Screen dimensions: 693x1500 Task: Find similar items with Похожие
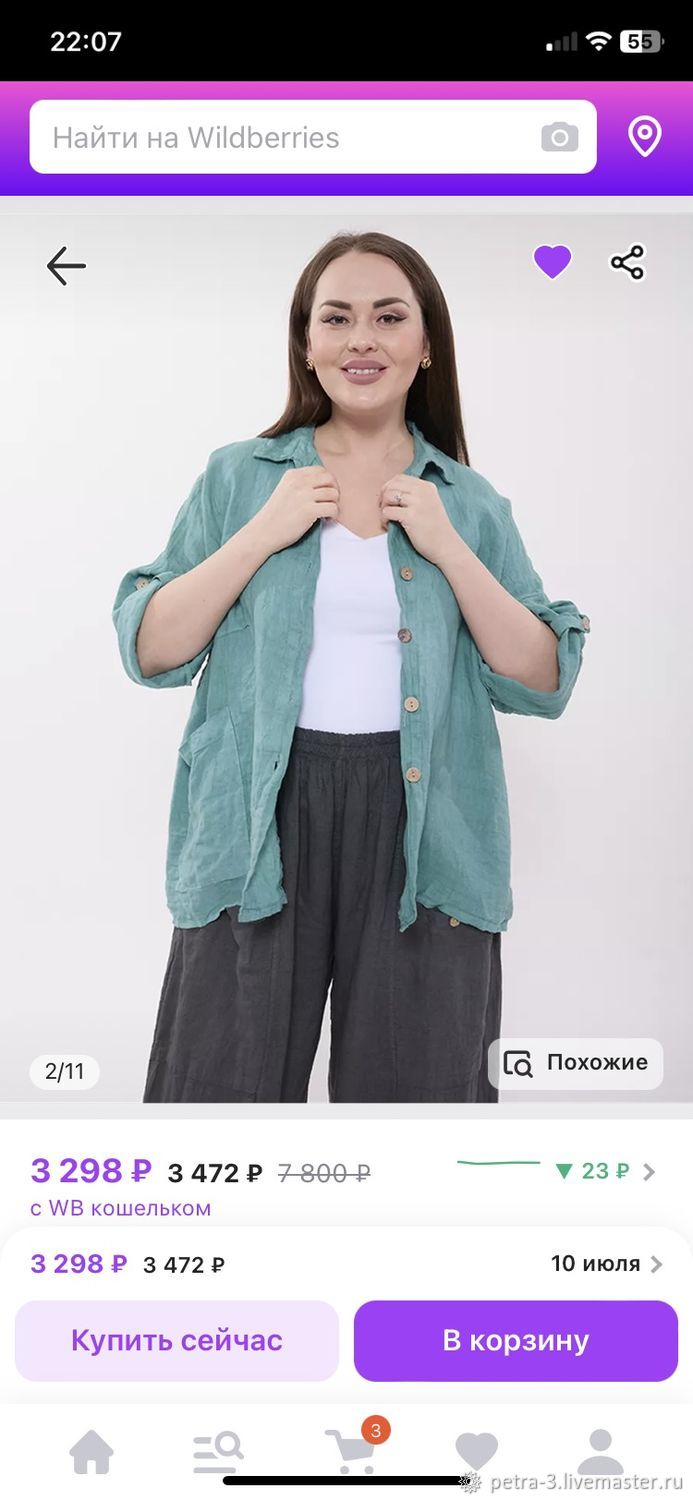coord(576,1063)
